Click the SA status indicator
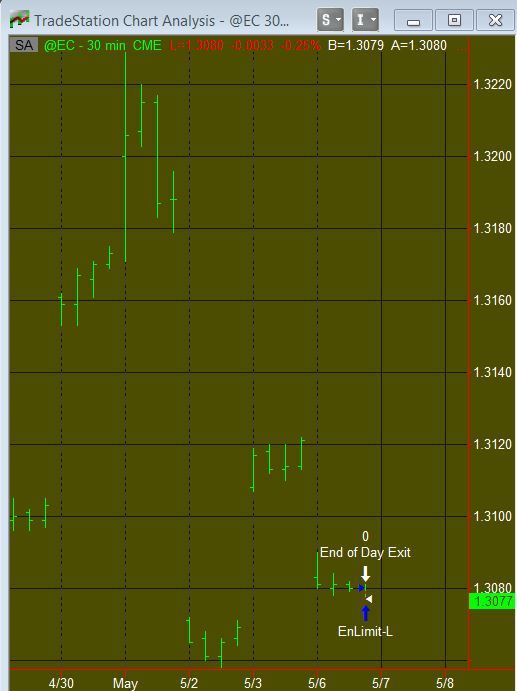 click(x=24, y=45)
